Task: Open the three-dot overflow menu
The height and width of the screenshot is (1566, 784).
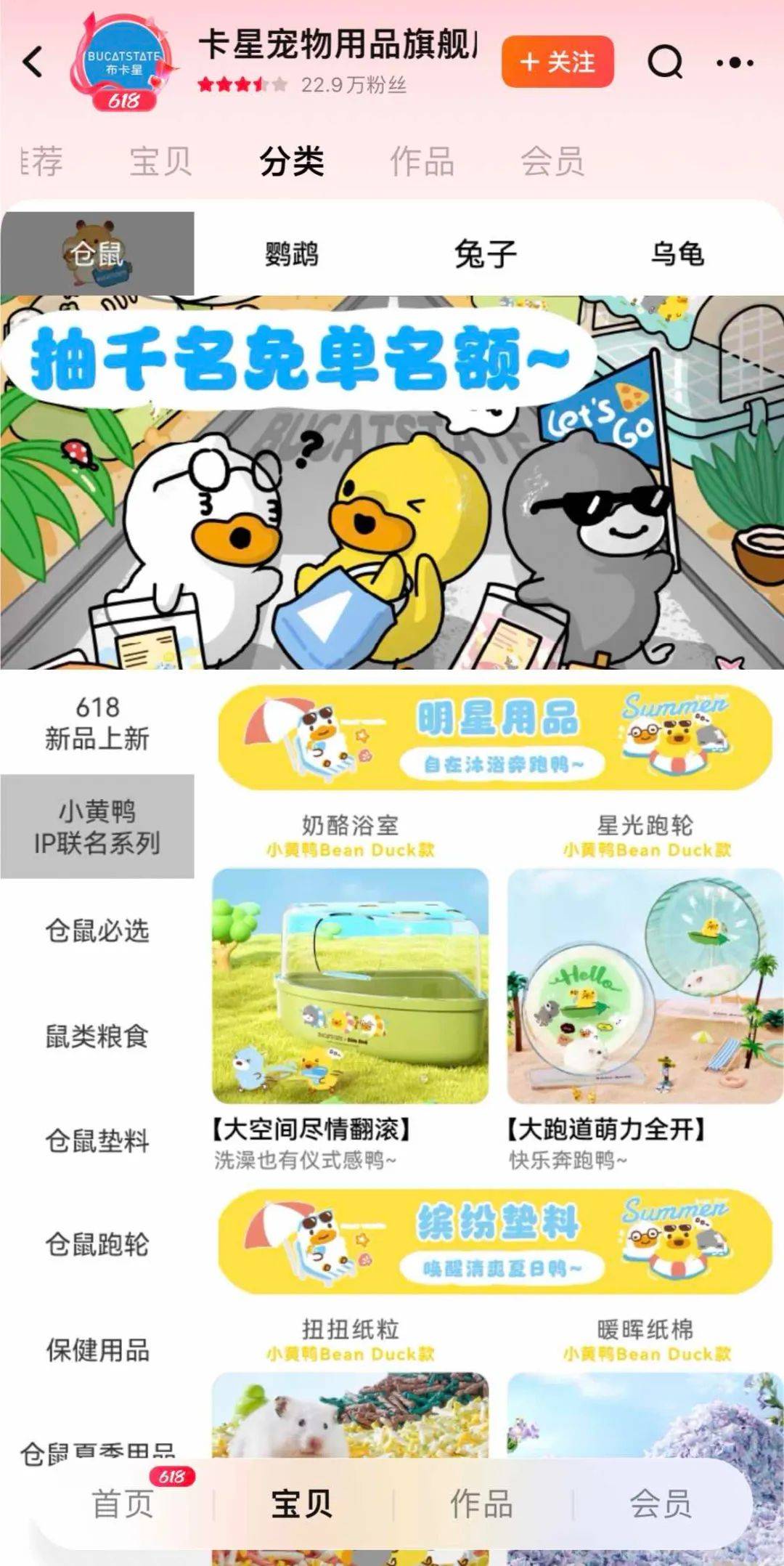Action: coord(735,62)
